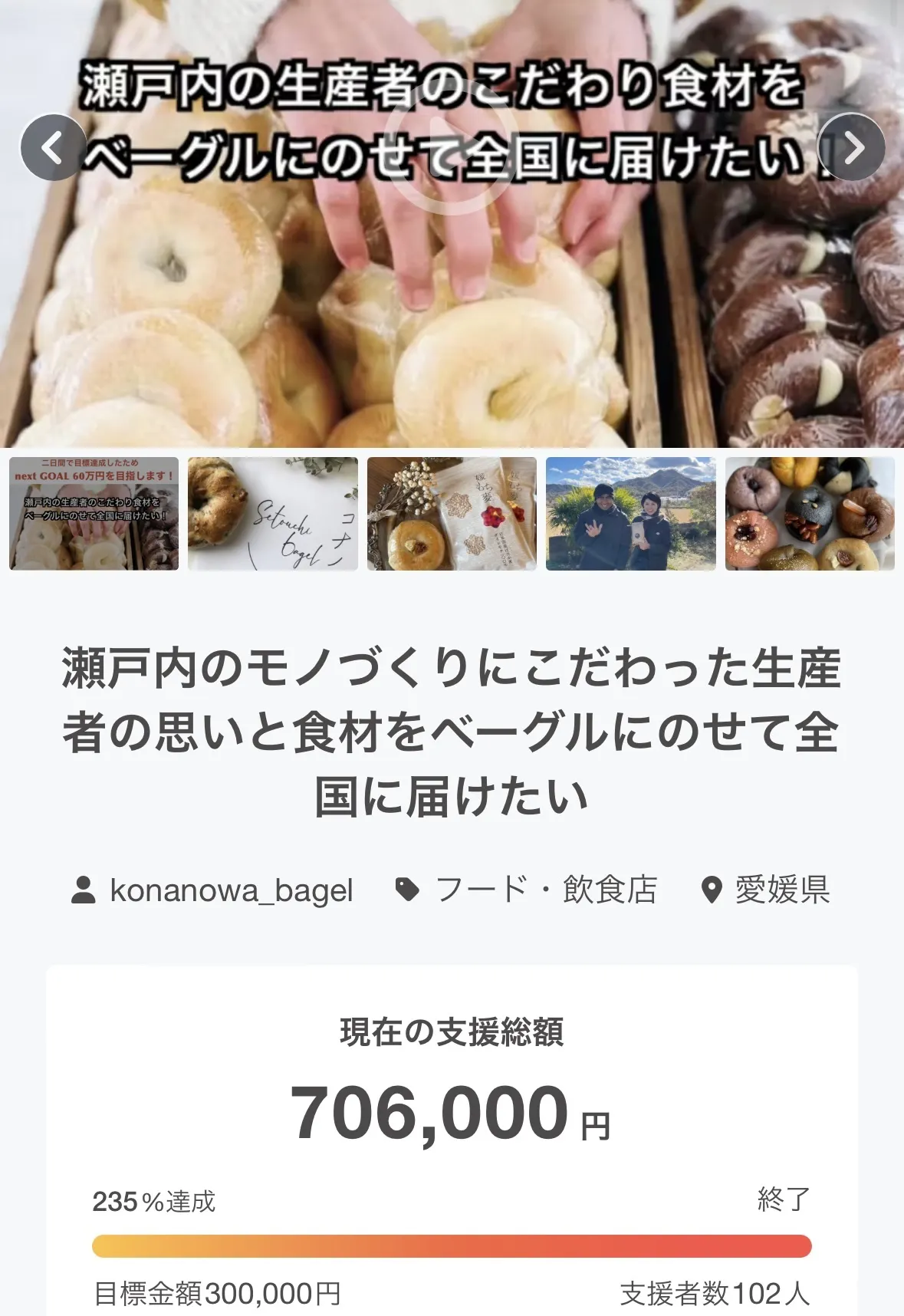Go to the next carousel image
Image resolution: width=904 pixels, height=1316 pixels.
[852, 147]
